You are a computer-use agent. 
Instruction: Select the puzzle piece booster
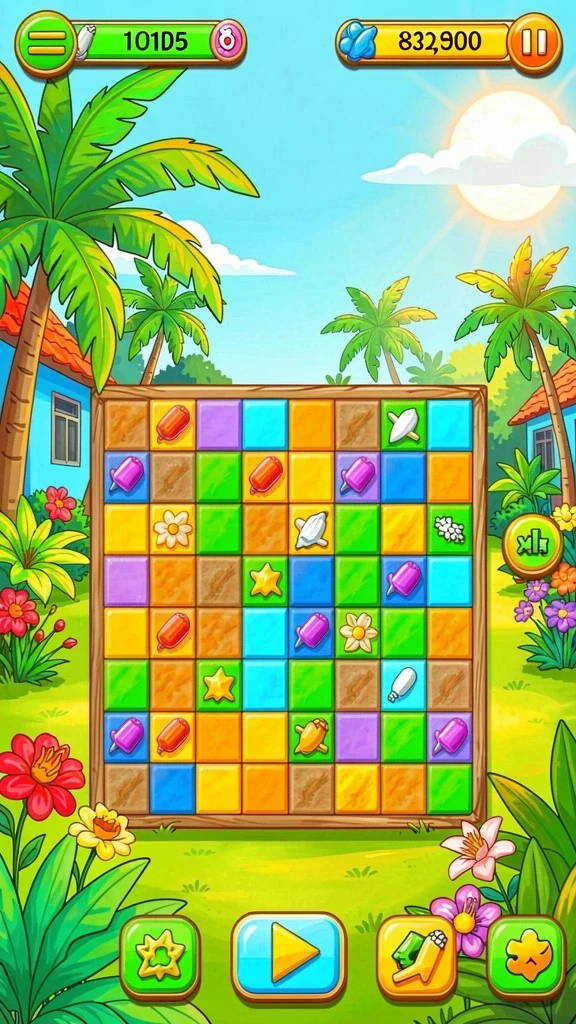[x=526, y=957]
